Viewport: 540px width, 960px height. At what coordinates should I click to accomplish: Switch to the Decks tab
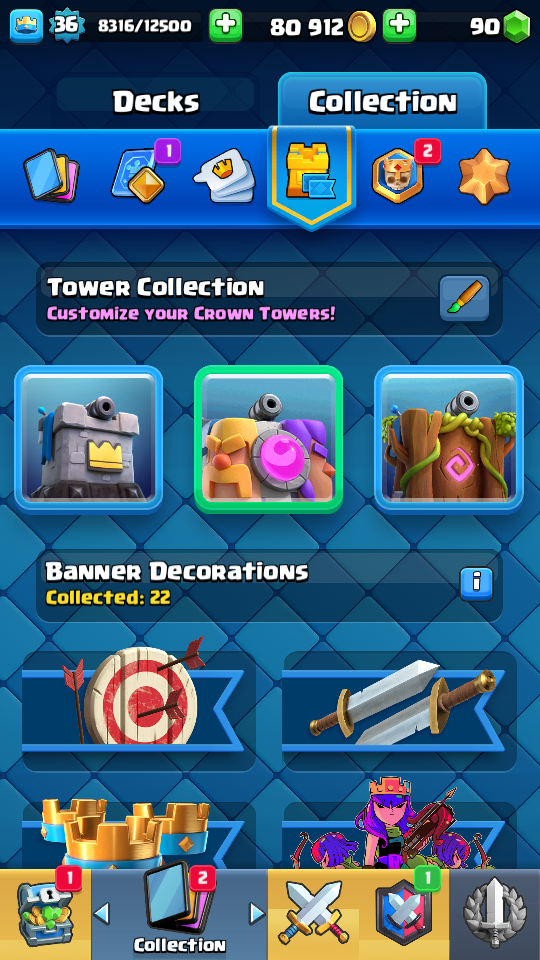pyautogui.click(x=156, y=101)
